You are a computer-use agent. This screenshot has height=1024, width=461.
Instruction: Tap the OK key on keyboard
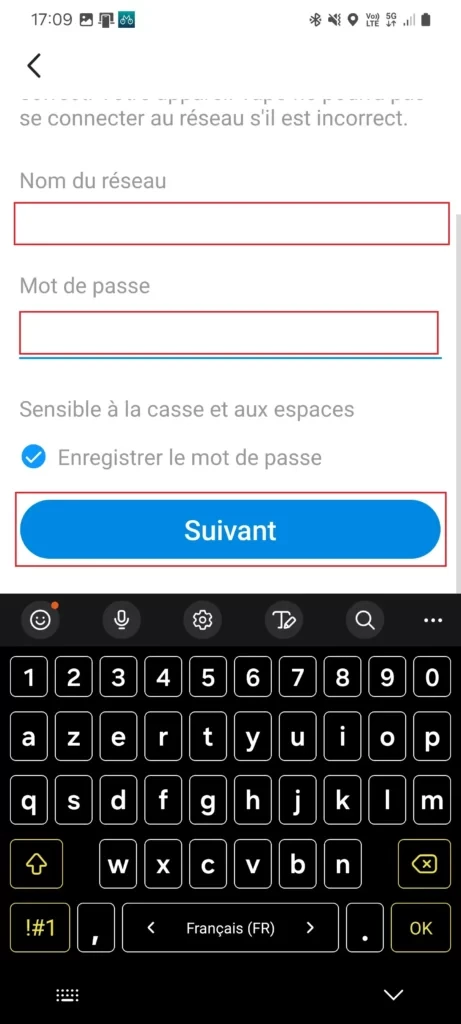421,927
